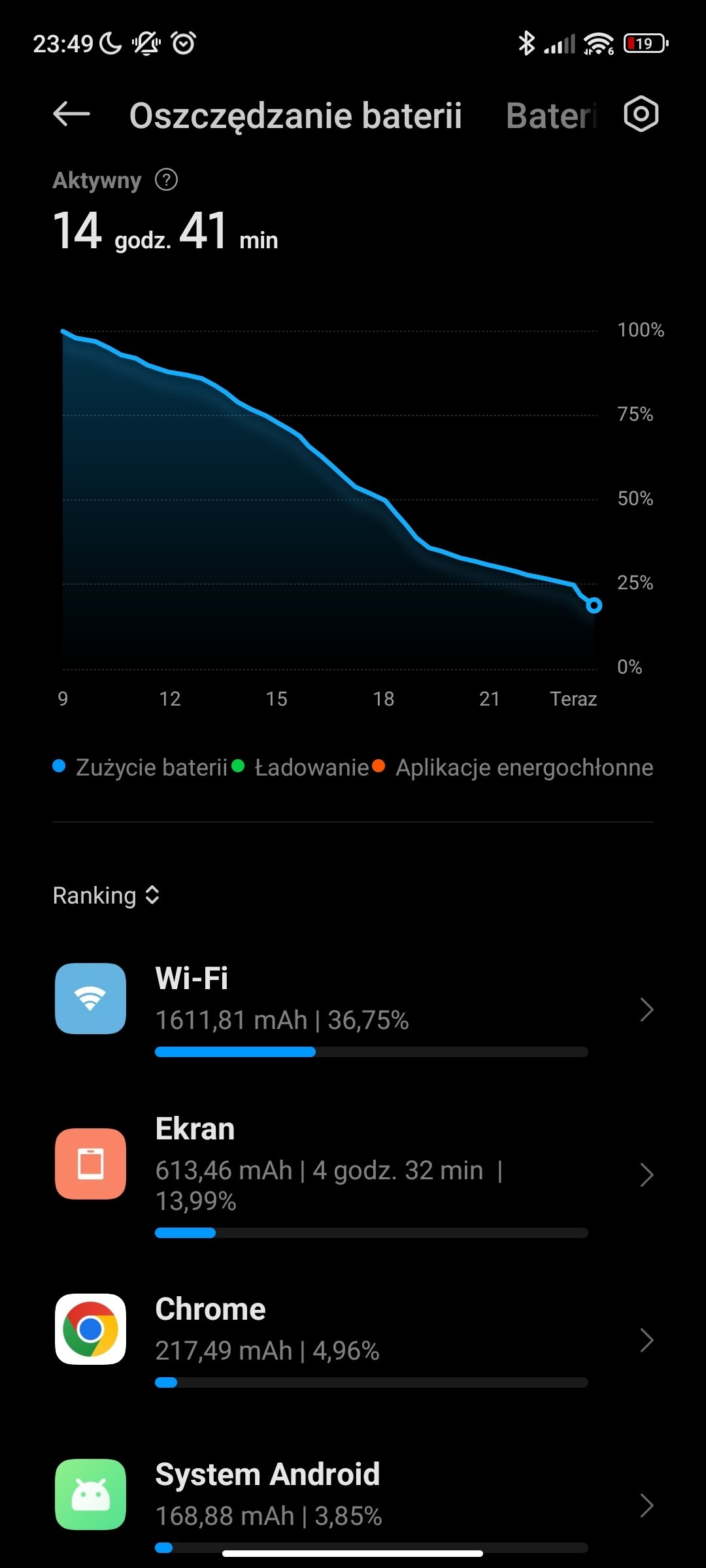Image resolution: width=706 pixels, height=1568 pixels.
Task: Open Wi-Fi battery usage details
Action: pos(353,1009)
